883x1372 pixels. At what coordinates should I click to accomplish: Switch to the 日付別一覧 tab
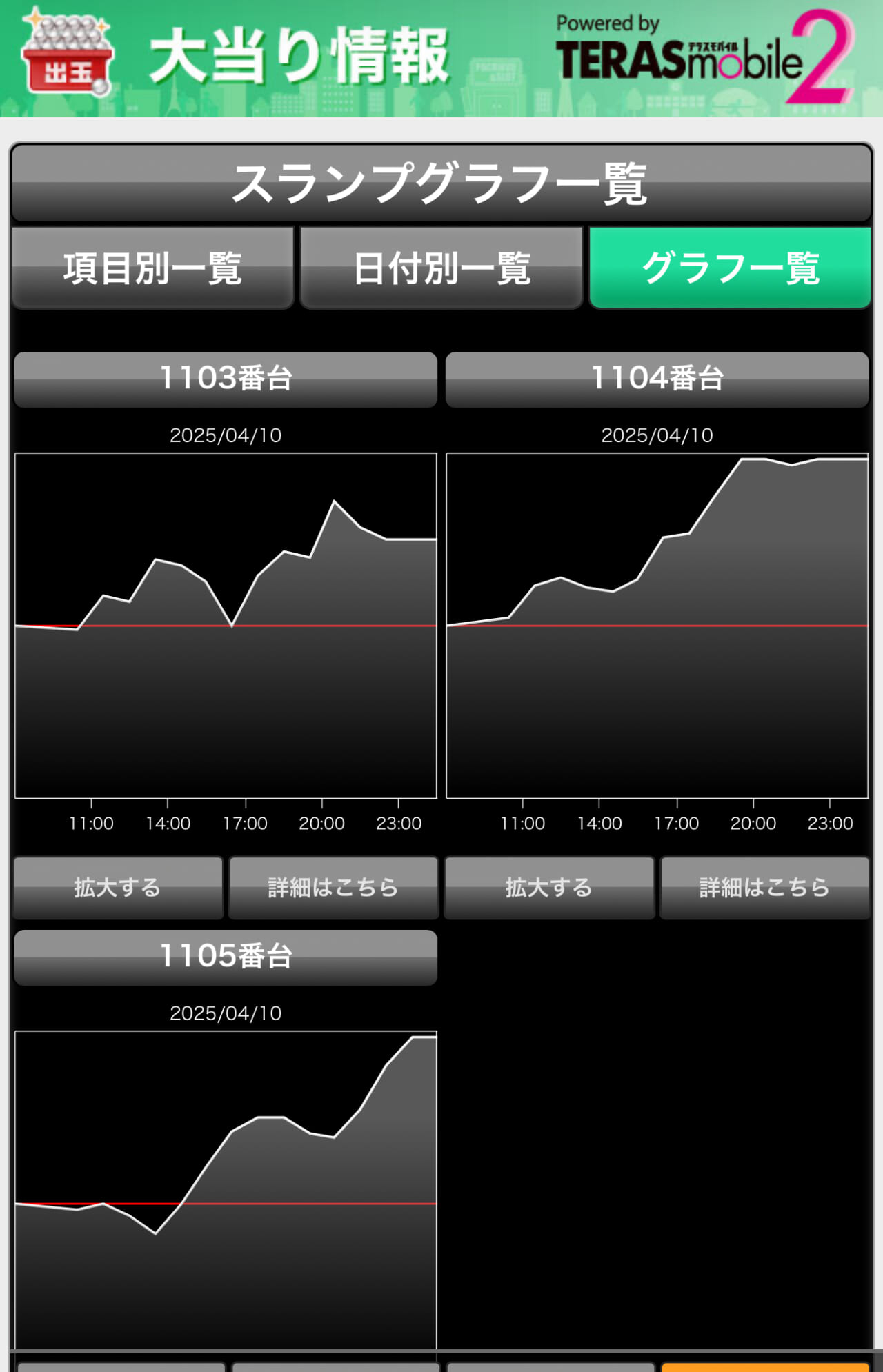441,268
